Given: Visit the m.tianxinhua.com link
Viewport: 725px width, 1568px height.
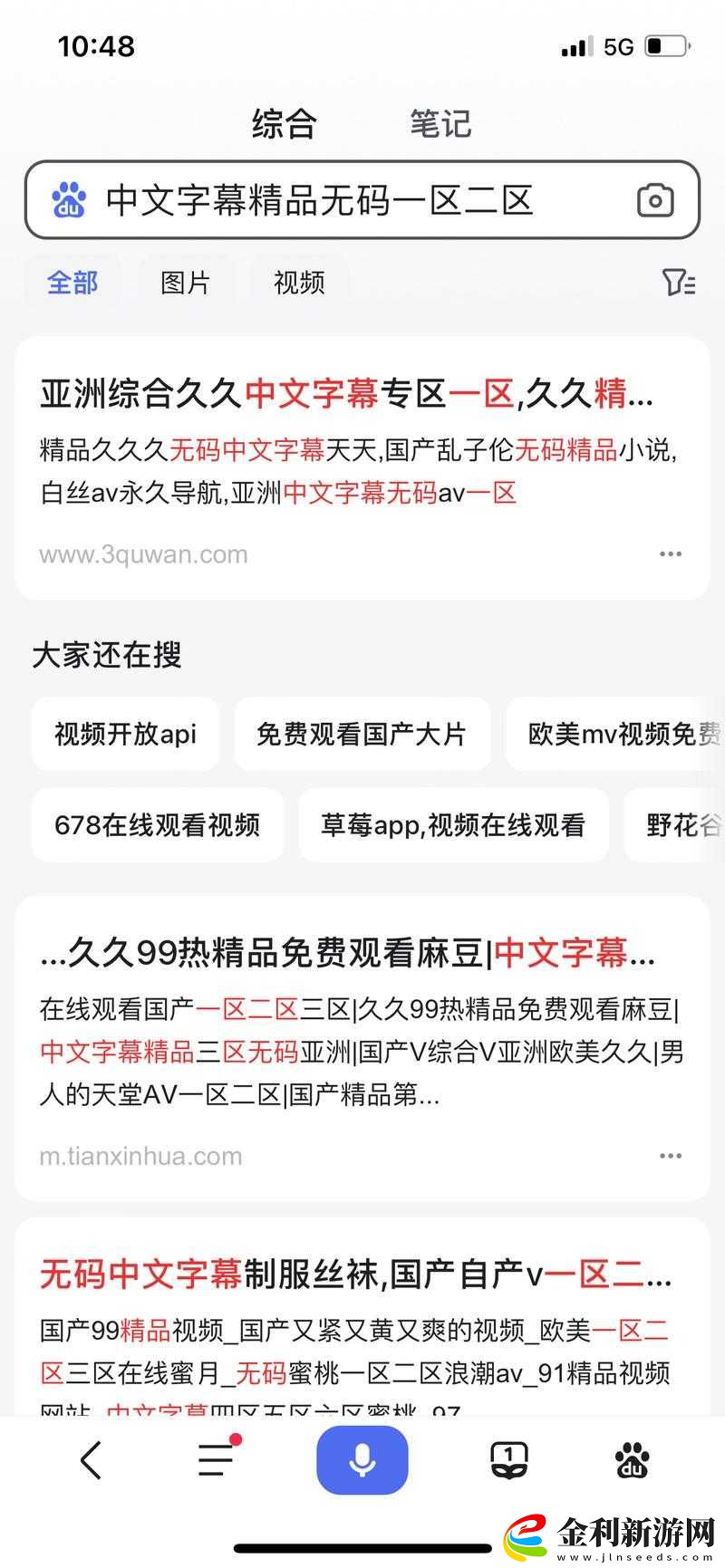Looking at the screenshot, I should tap(140, 1155).
